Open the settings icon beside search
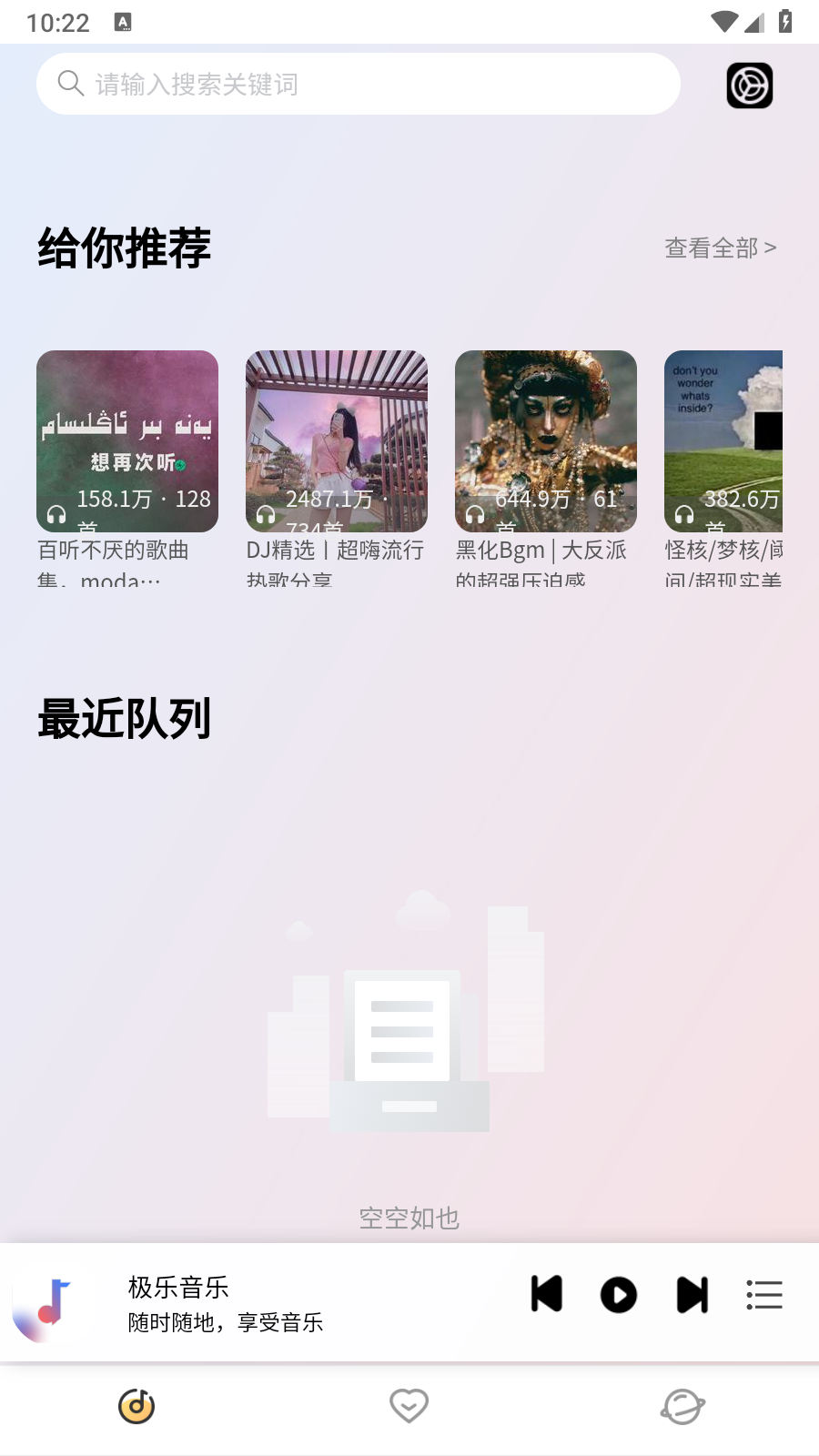Viewport: 819px width, 1456px height. click(x=750, y=86)
